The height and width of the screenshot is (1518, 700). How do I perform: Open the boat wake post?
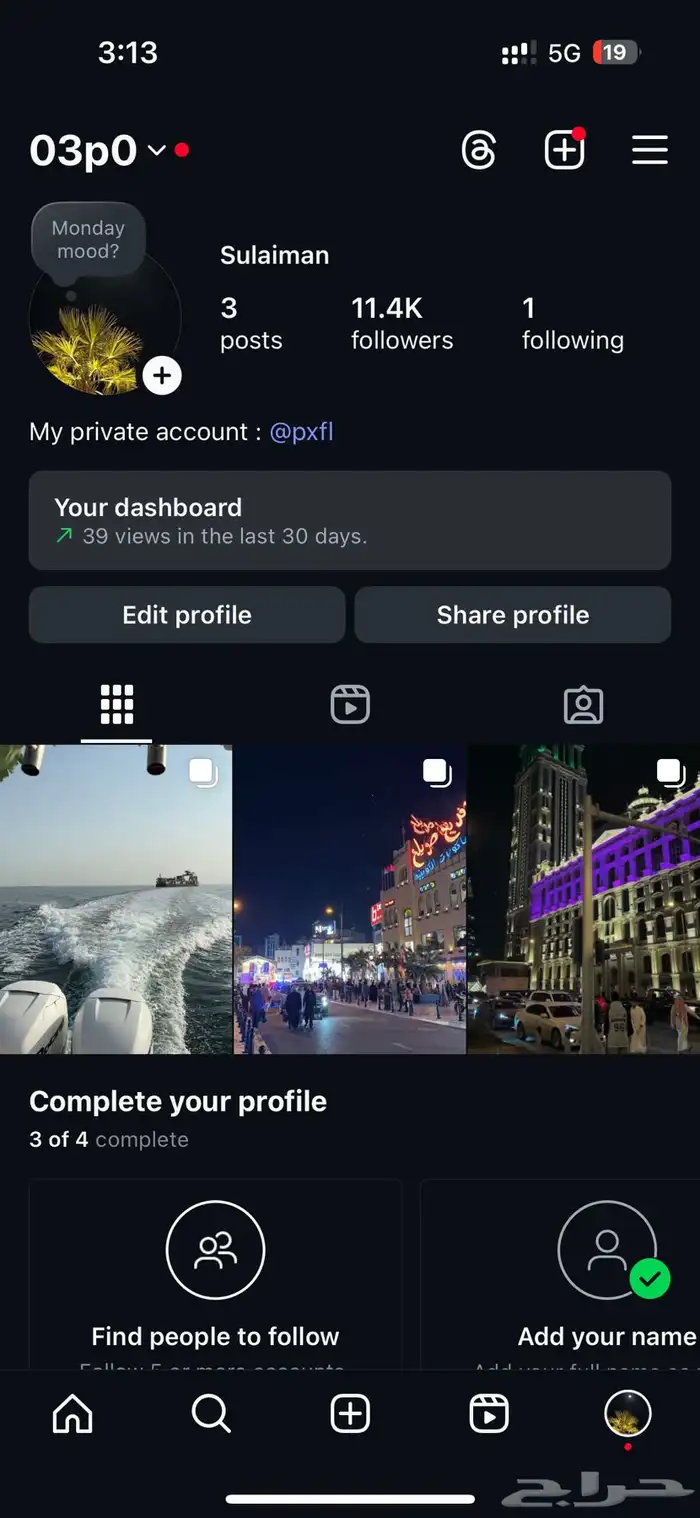(116, 900)
